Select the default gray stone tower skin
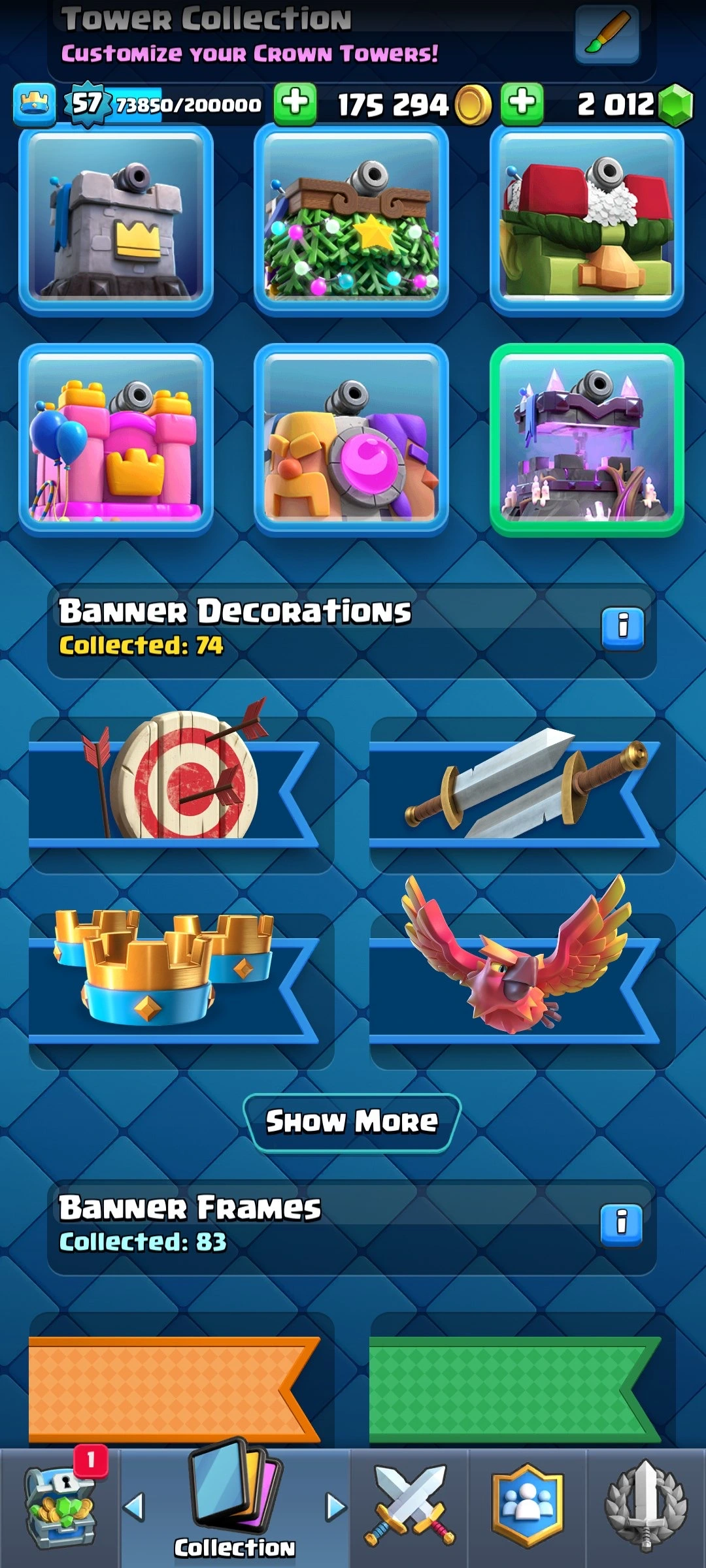This screenshot has width=706, height=1568. tap(116, 220)
